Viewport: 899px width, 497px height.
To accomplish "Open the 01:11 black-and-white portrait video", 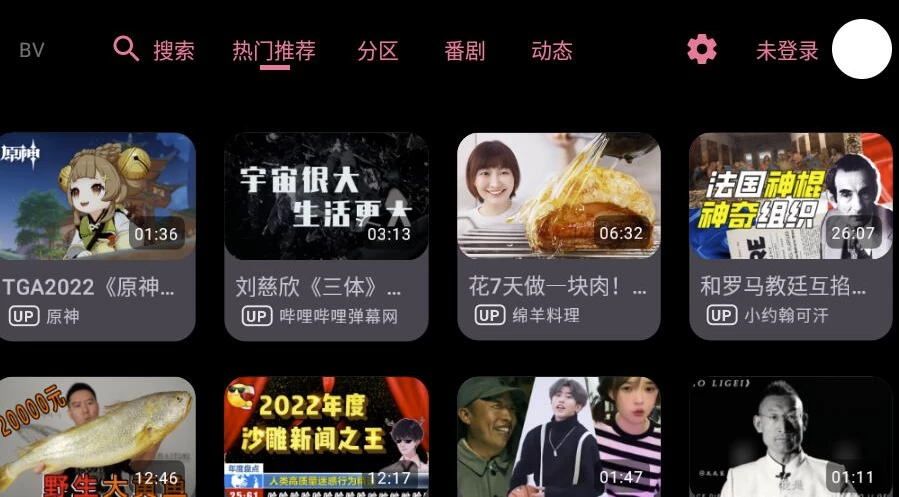I will (791, 437).
